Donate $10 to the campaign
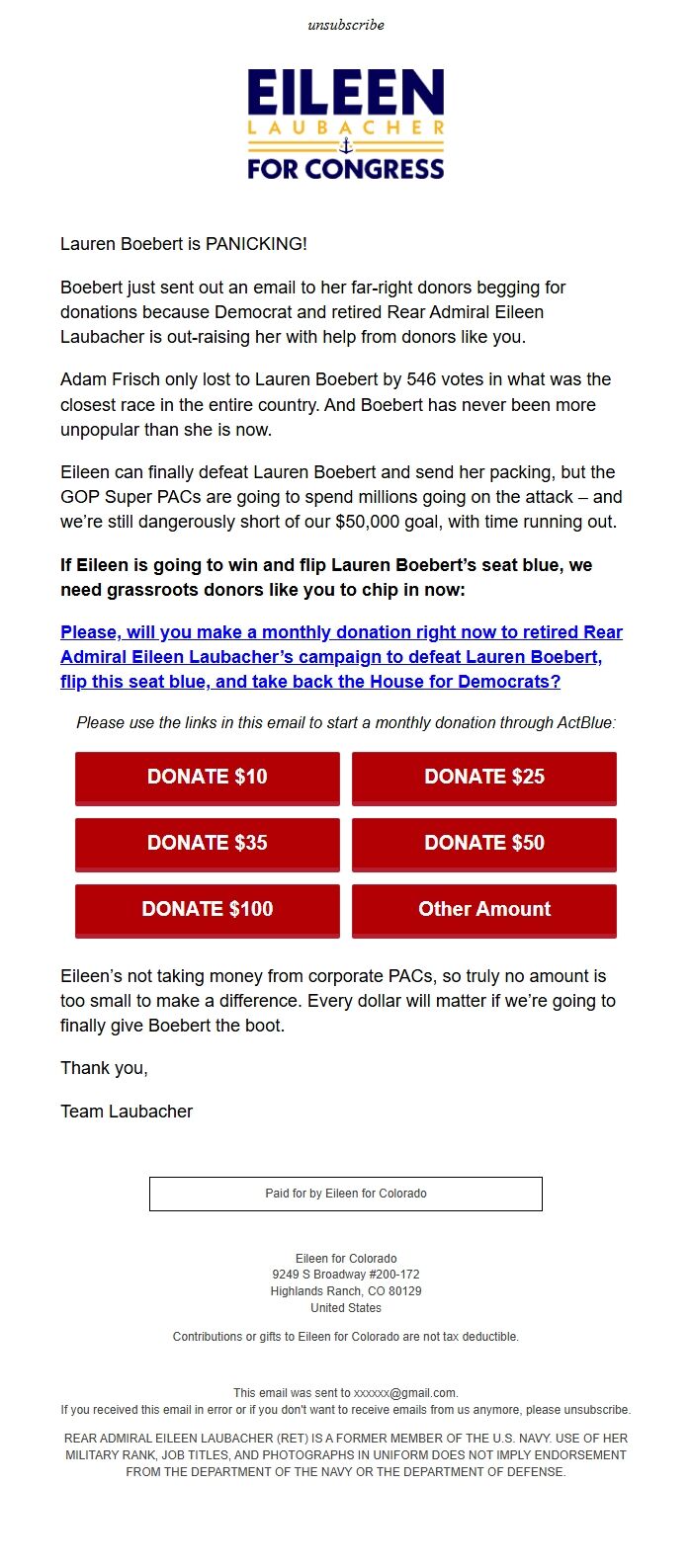 (x=208, y=778)
